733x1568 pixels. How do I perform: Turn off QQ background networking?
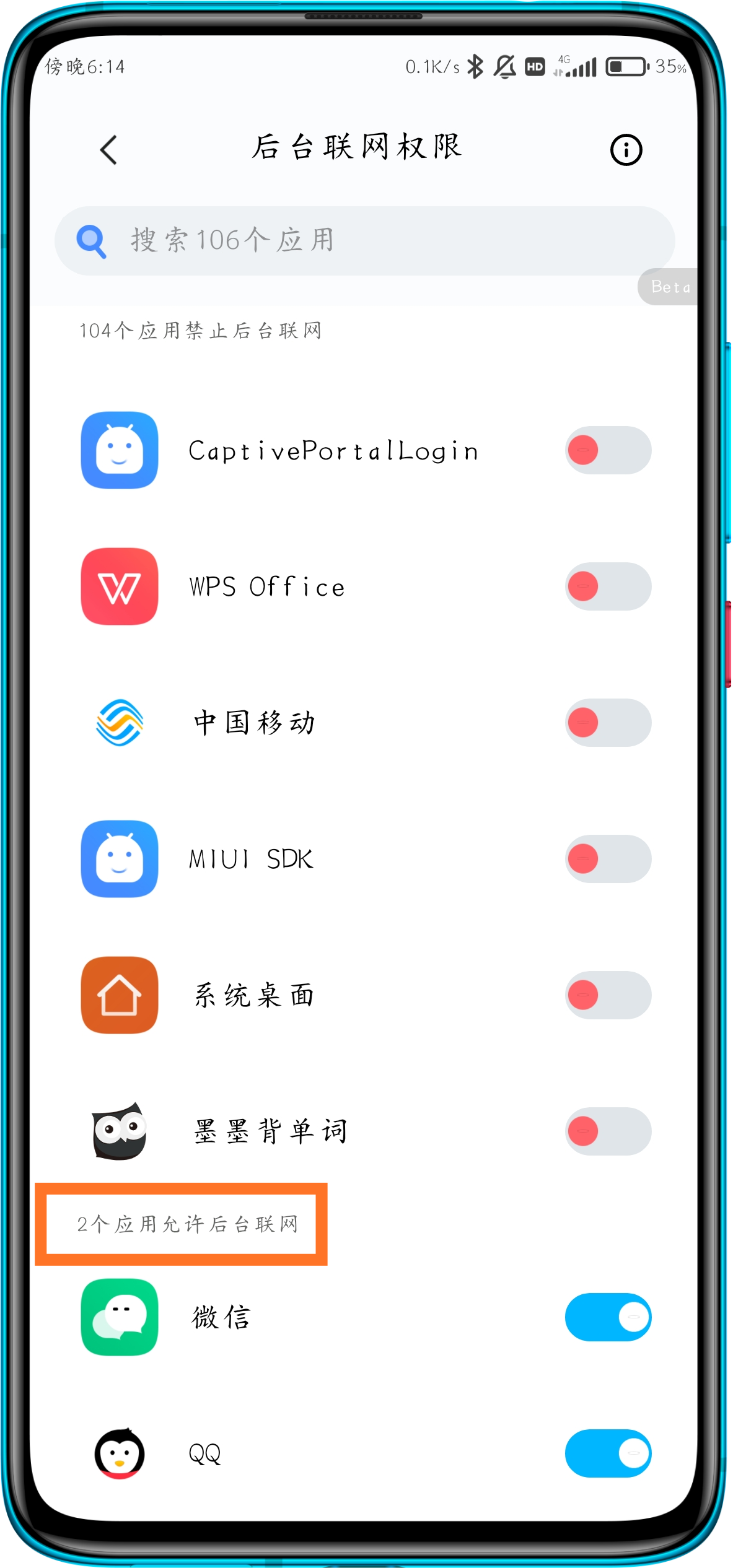(607, 1453)
